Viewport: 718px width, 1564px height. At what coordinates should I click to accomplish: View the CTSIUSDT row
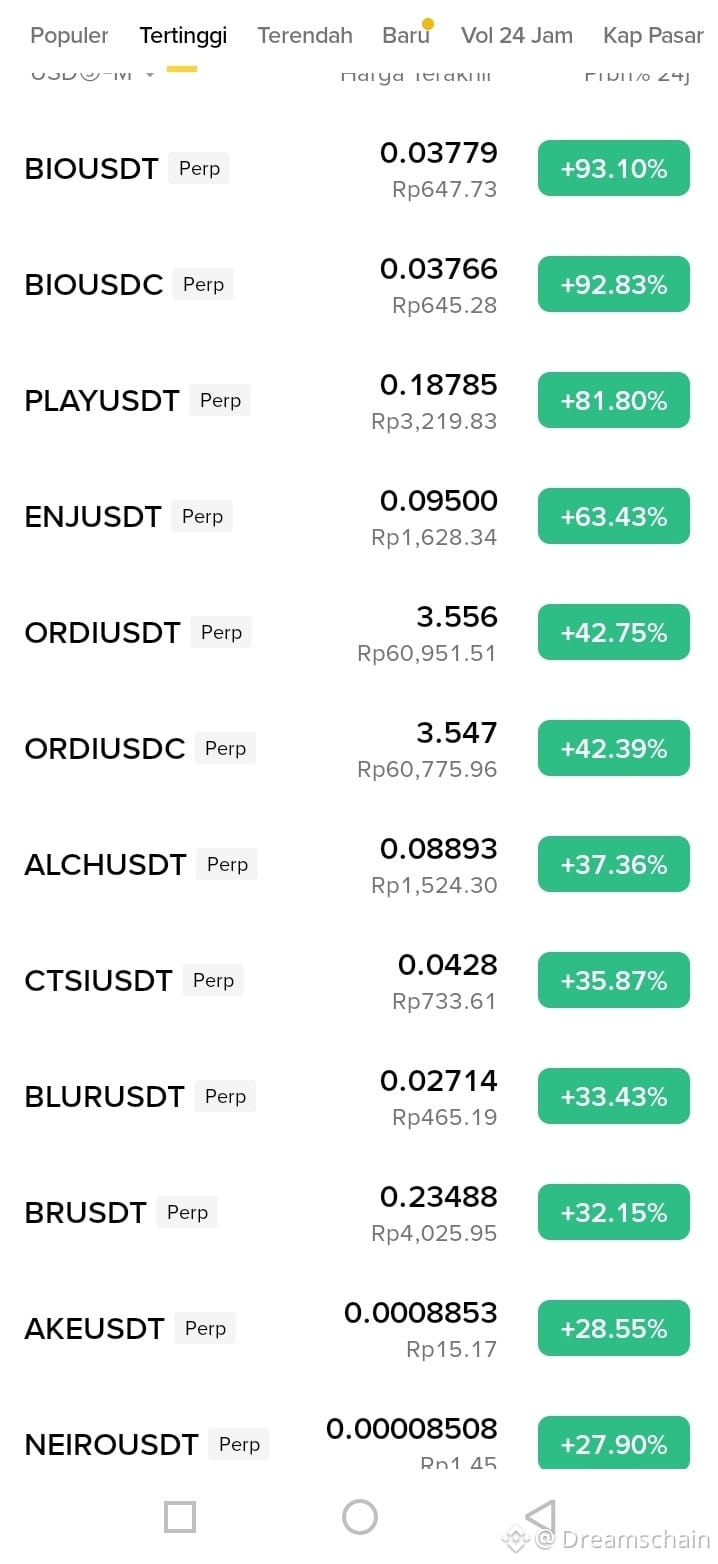coord(359,981)
